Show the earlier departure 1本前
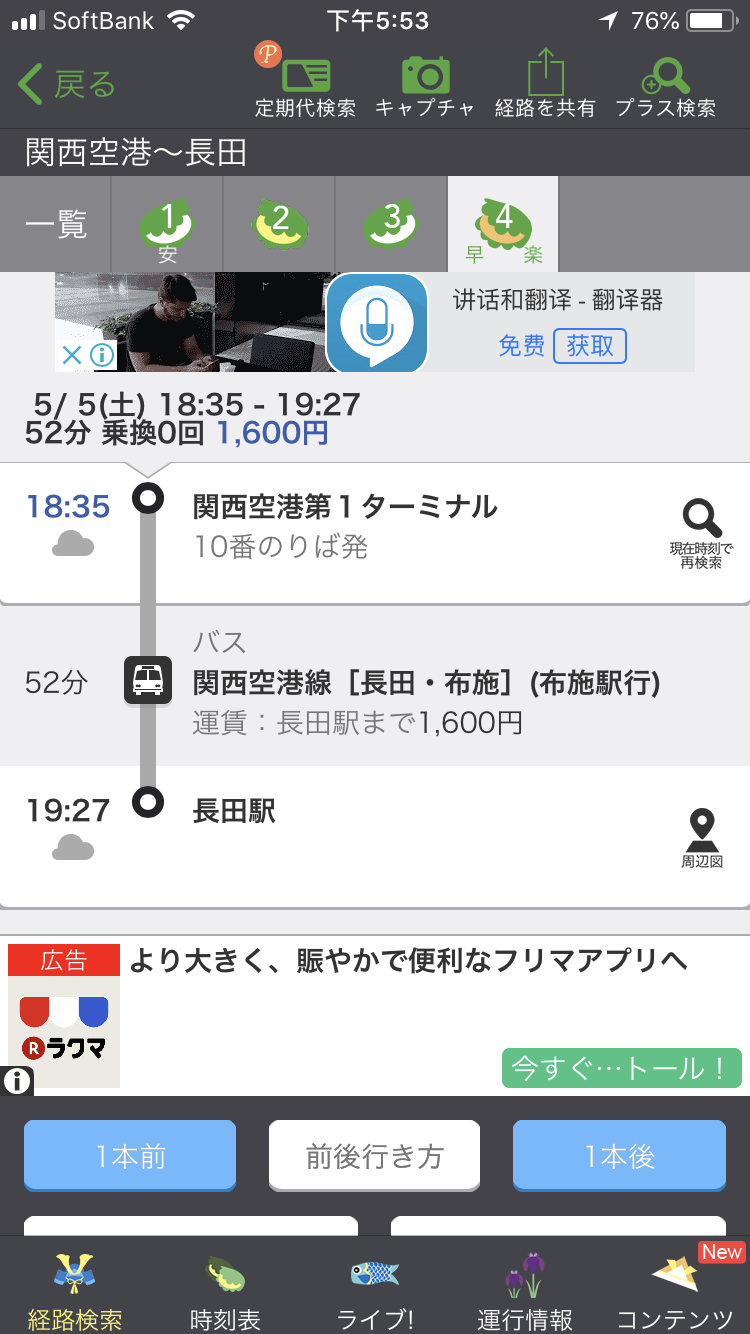 [130, 1156]
